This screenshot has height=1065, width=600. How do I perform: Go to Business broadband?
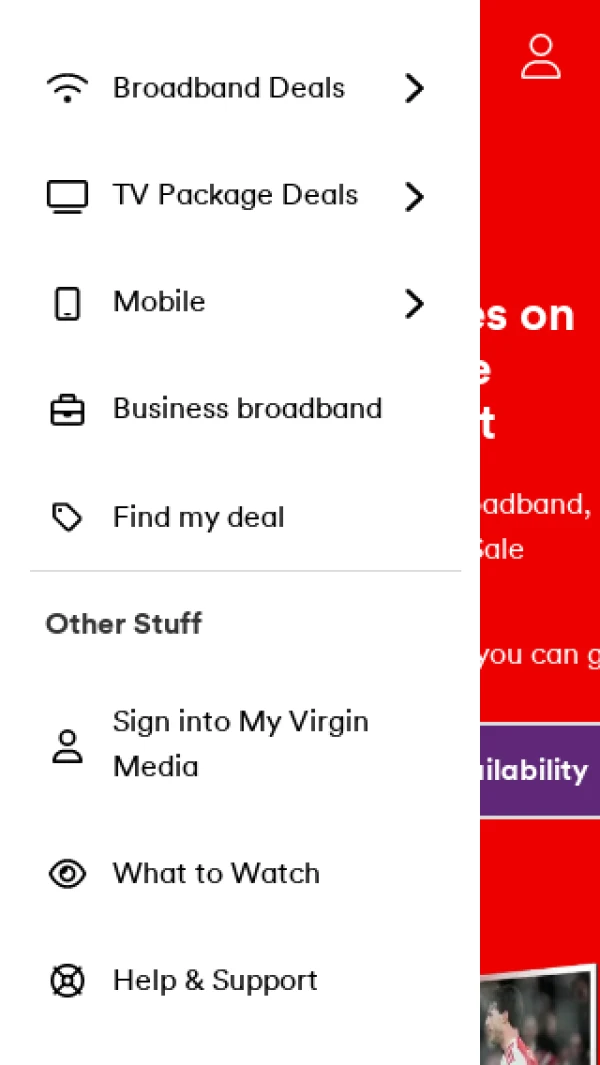point(246,409)
